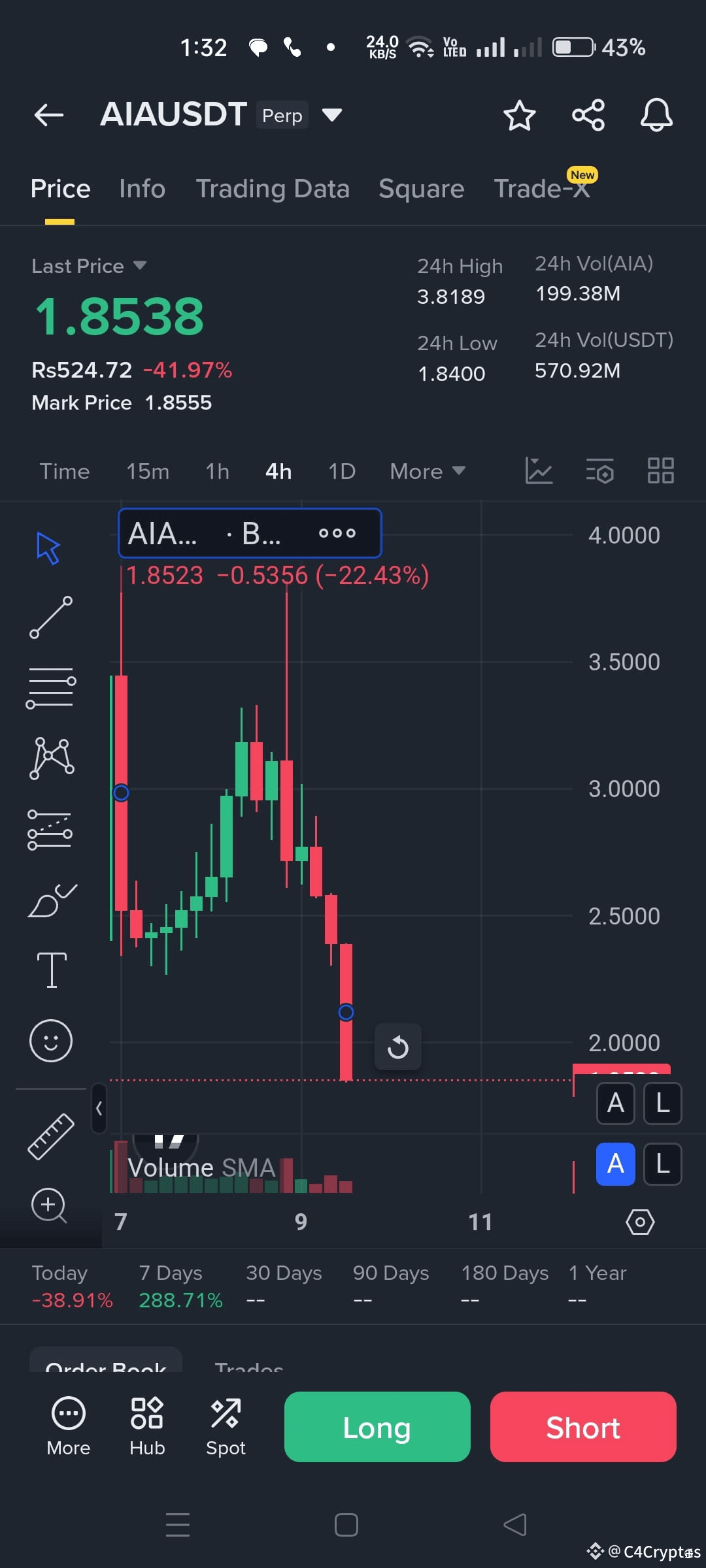Viewport: 706px width, 1568px height.
Task: Tap the share icon in the top bar
Action: [588, 114]
